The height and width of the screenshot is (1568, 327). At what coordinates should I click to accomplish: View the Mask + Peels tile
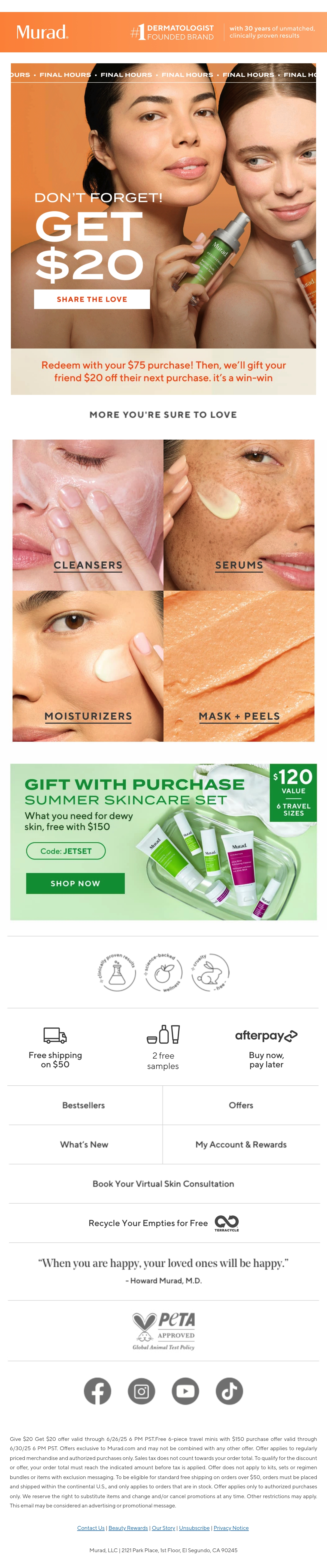click(239, 666)
